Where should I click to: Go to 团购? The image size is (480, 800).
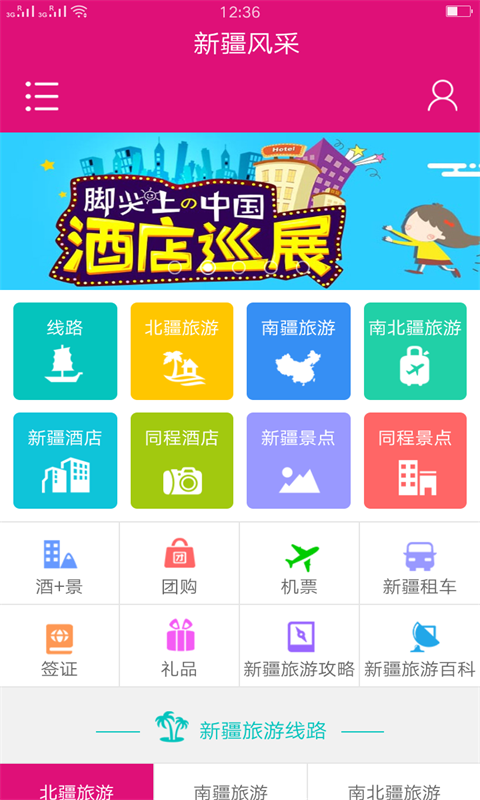[x=180, y=563]
